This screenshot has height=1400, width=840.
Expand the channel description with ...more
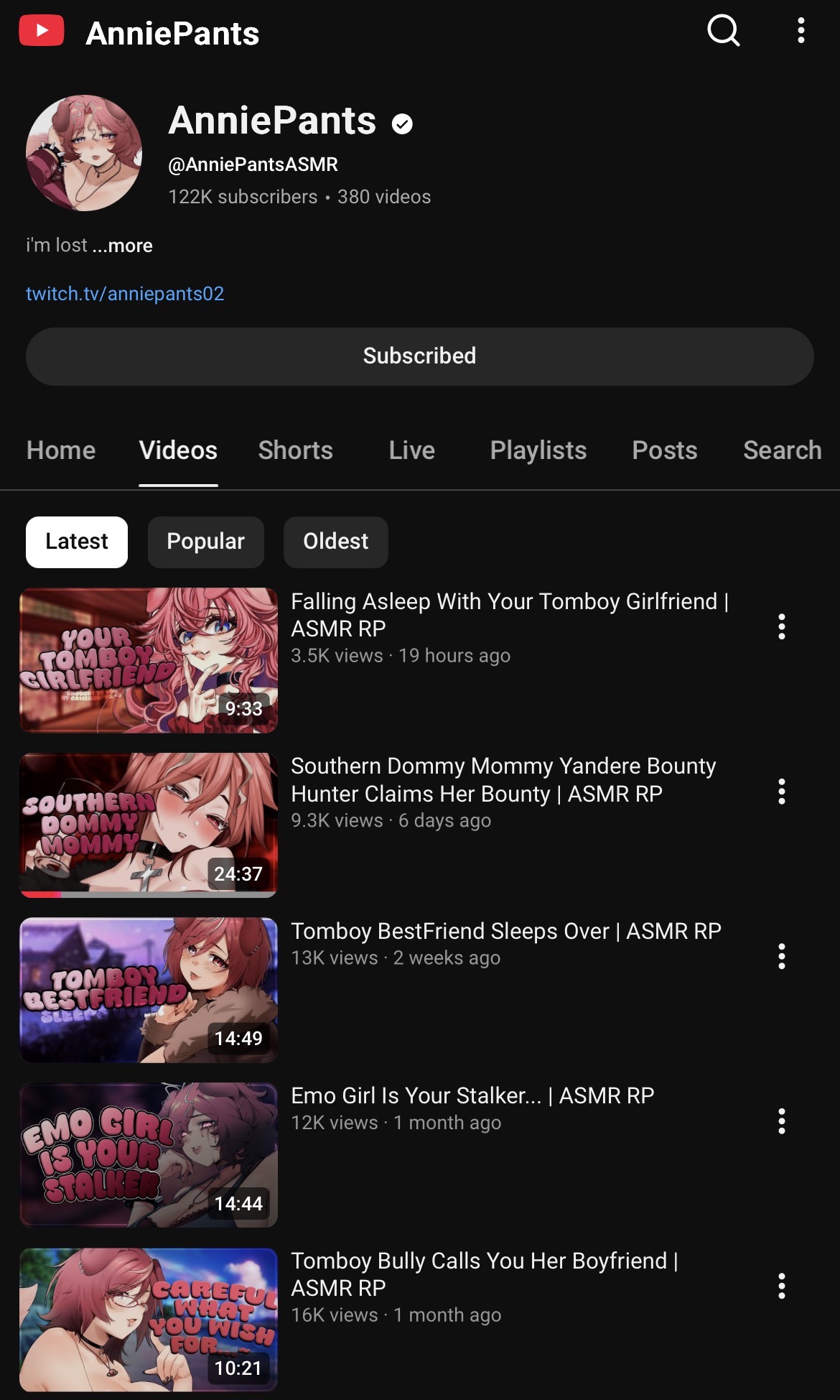click(x=122, y=246)
